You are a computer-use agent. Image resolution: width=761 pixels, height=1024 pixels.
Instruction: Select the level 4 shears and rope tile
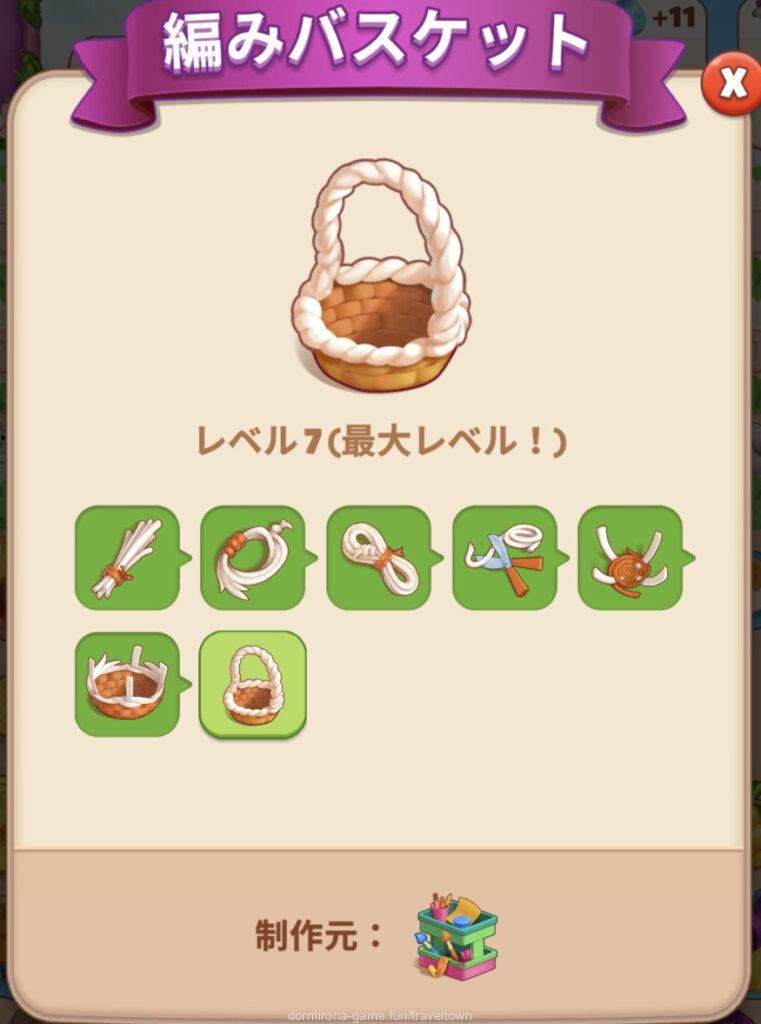point(504,558)
